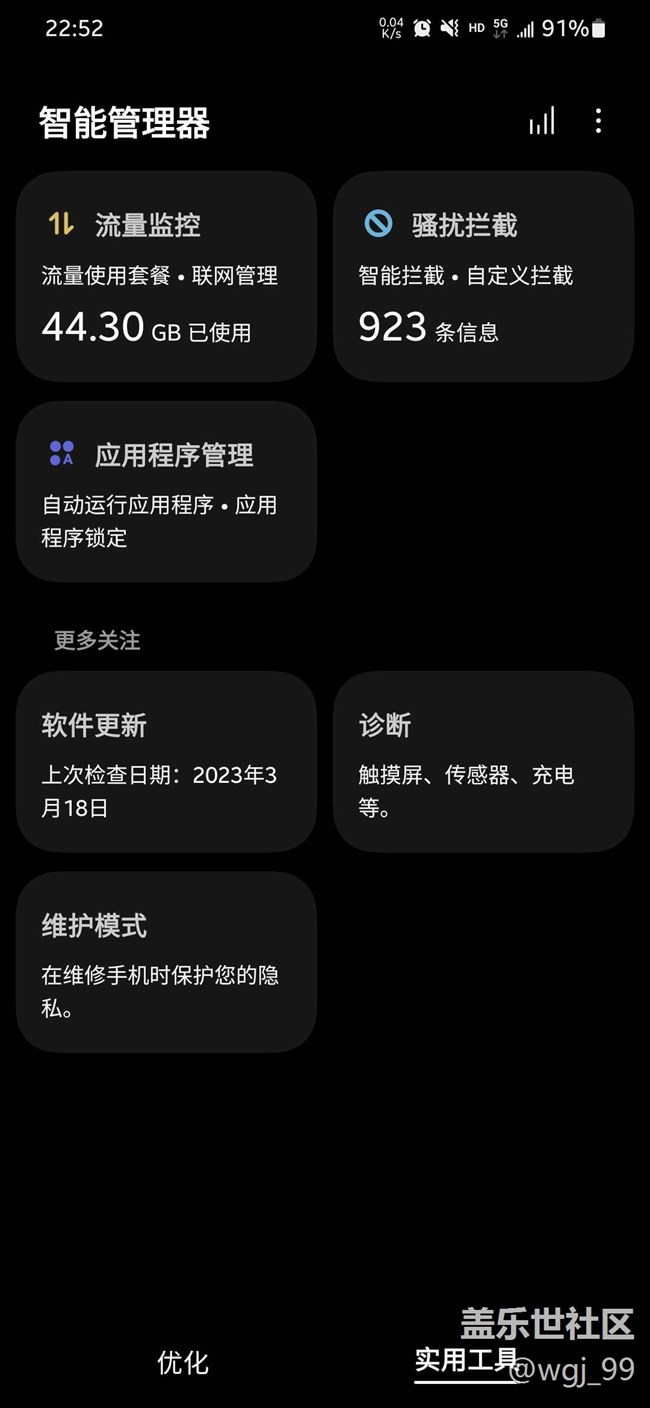This screenshot has width=650, height=1408.
Task: Select the 实用工具 tab
Action: tap(466, 1360)
